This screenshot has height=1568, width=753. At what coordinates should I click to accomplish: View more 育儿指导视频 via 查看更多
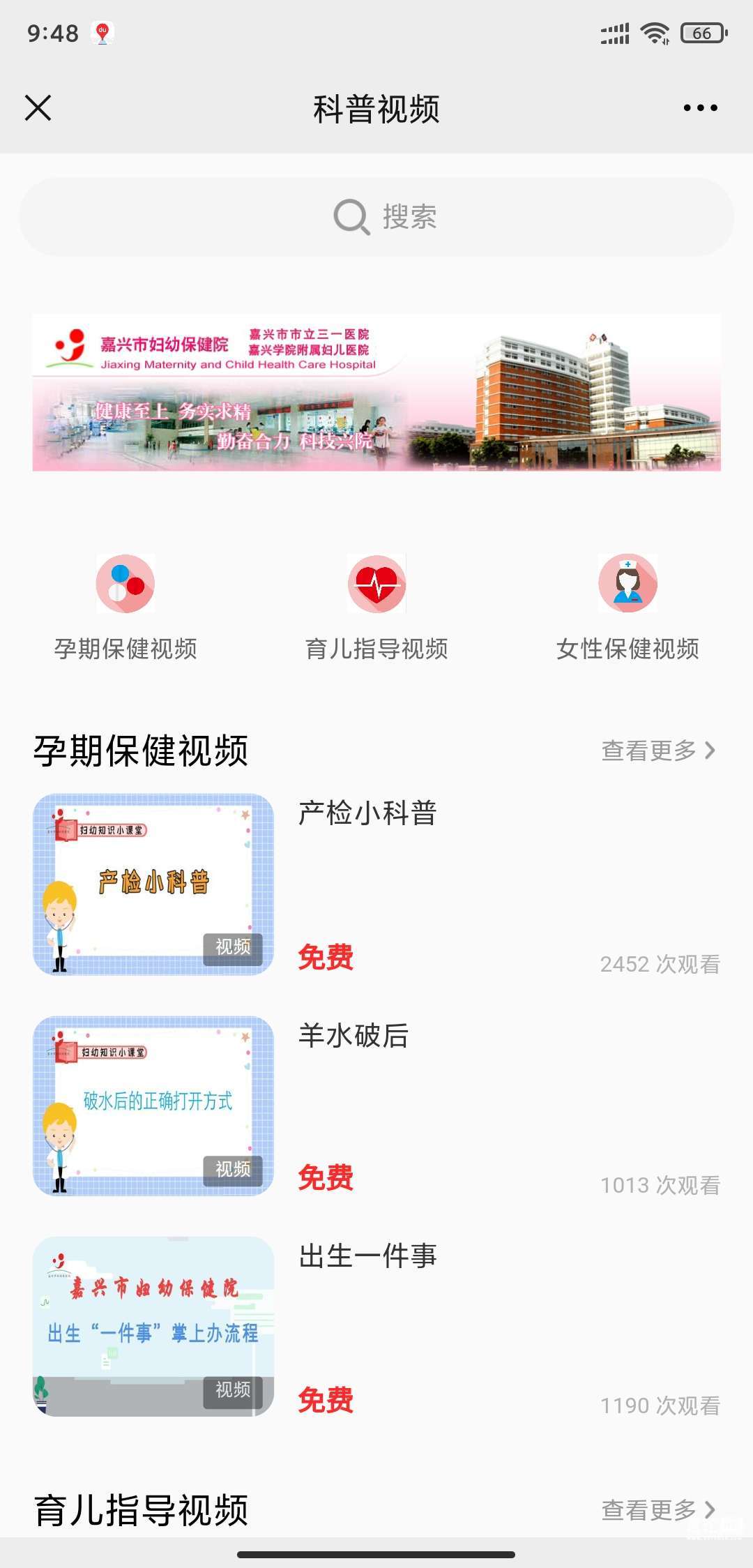coord(658,1510)
